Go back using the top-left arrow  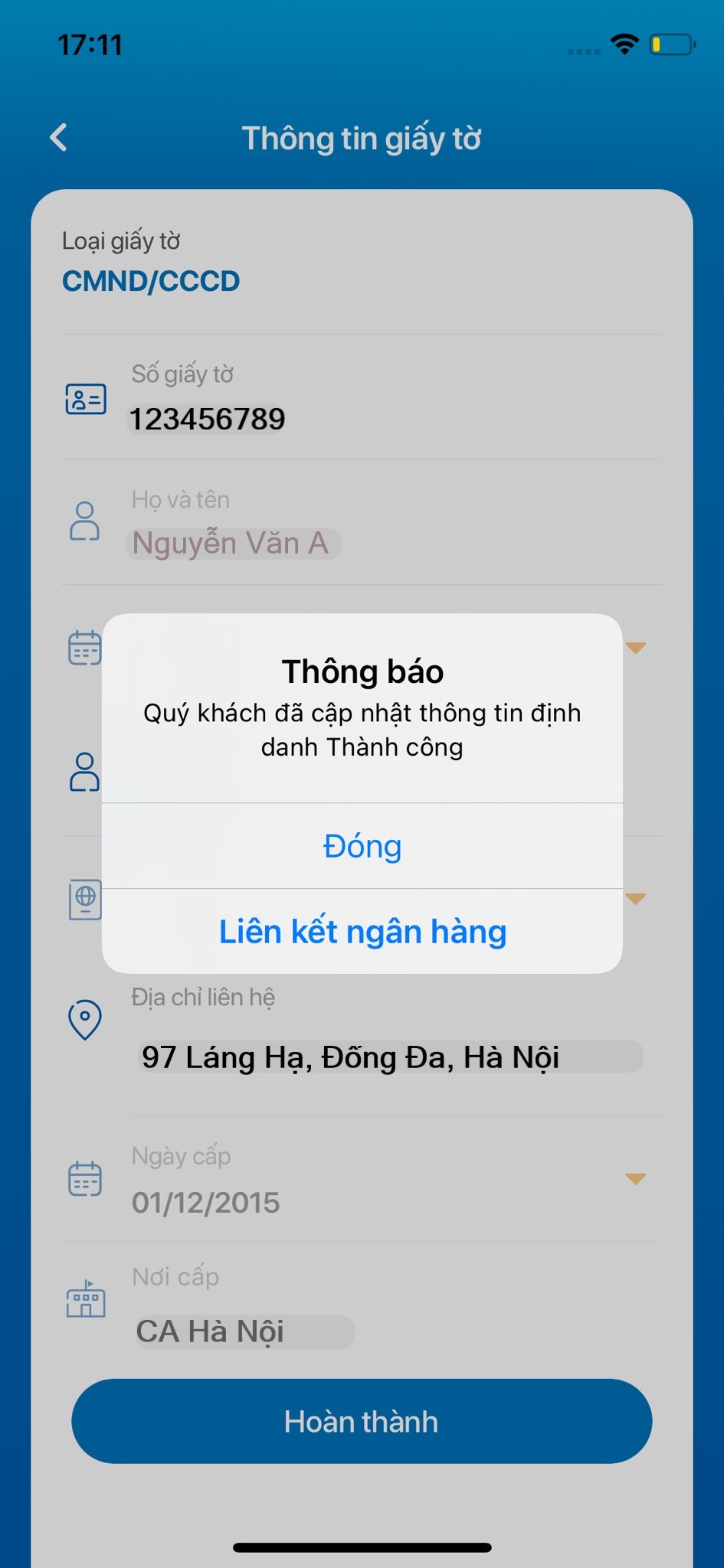click(x=58, y=138)
